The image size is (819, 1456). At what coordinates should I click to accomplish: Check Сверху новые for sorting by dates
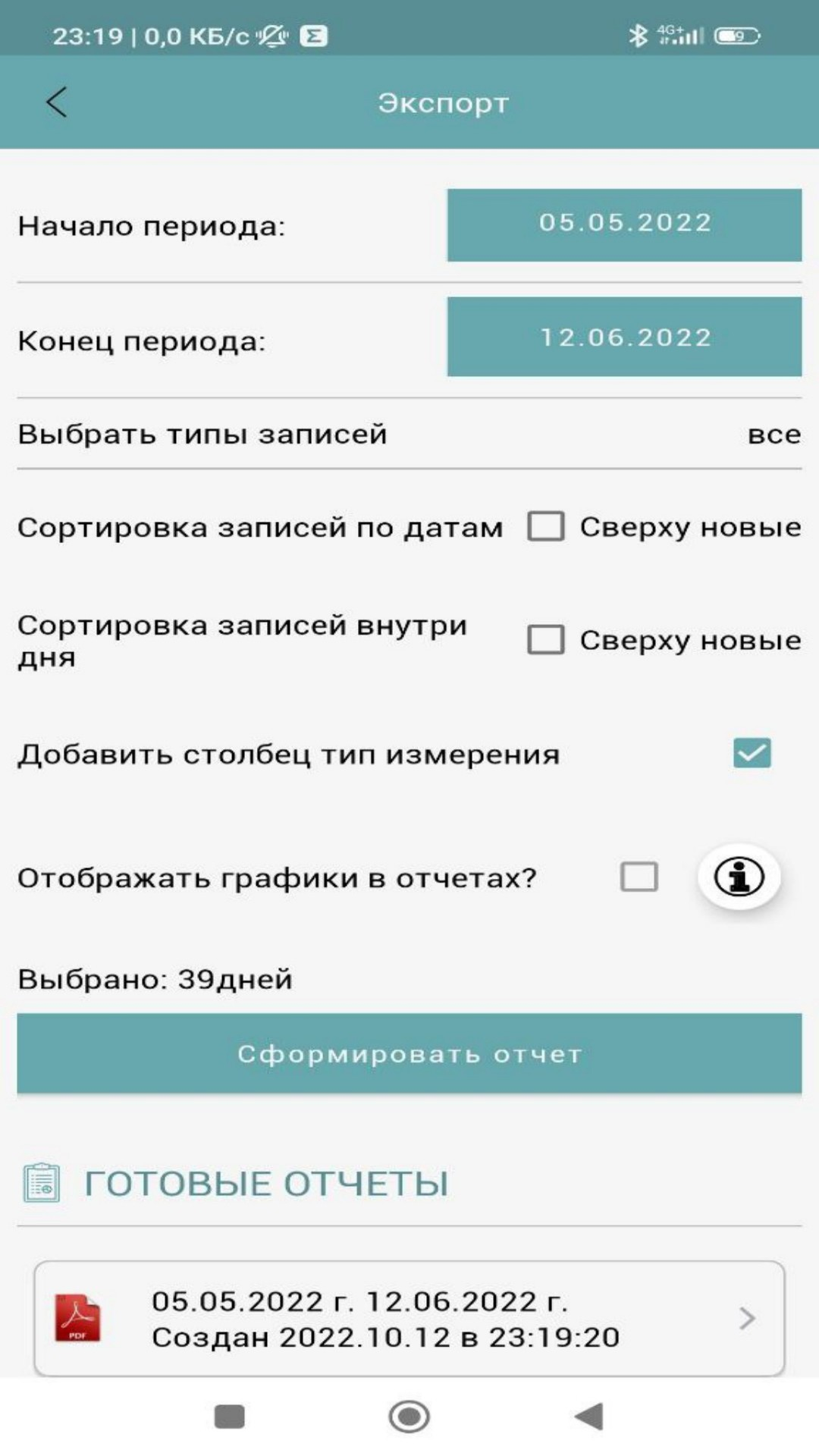click(546, 526)
